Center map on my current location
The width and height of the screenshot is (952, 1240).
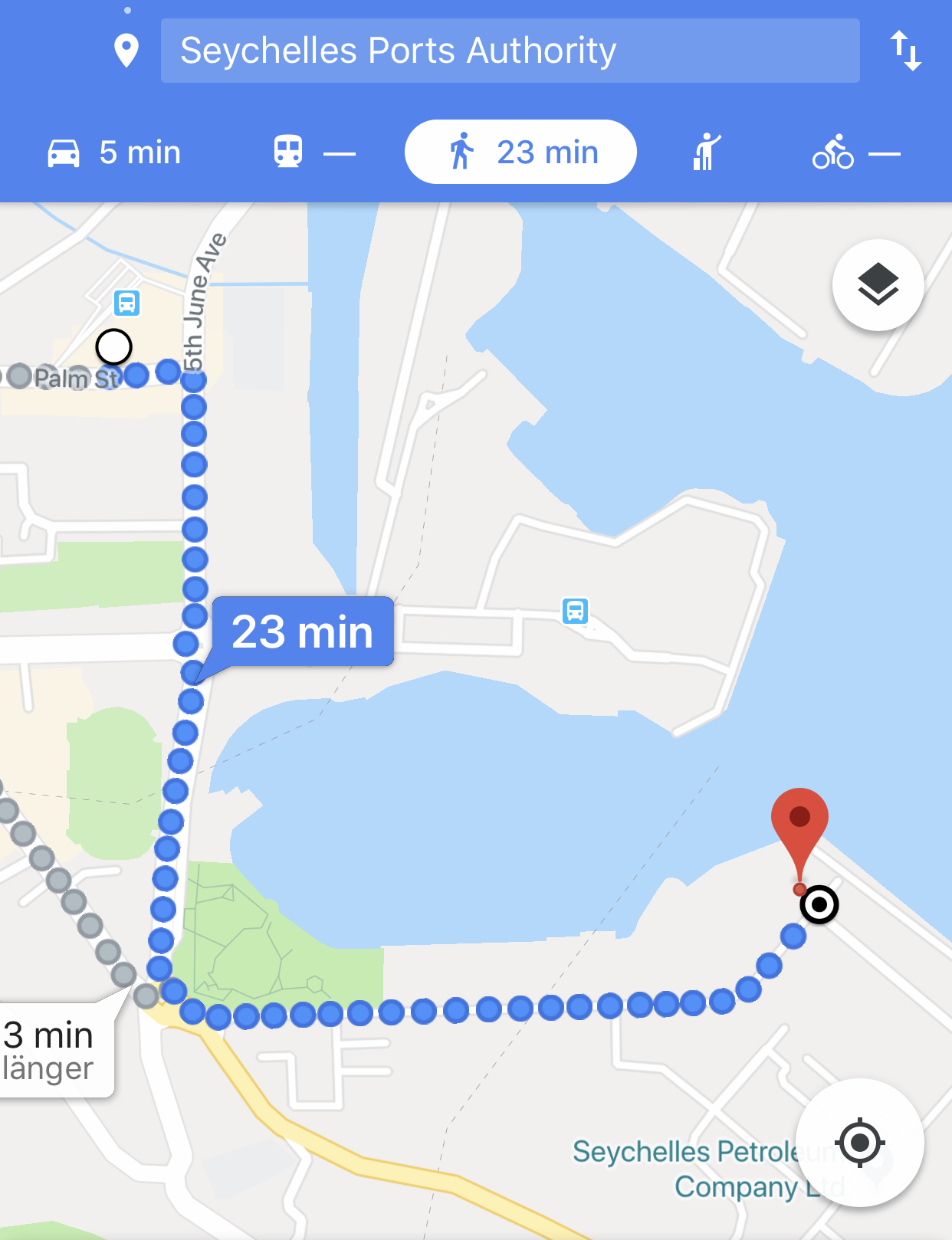859,1143
